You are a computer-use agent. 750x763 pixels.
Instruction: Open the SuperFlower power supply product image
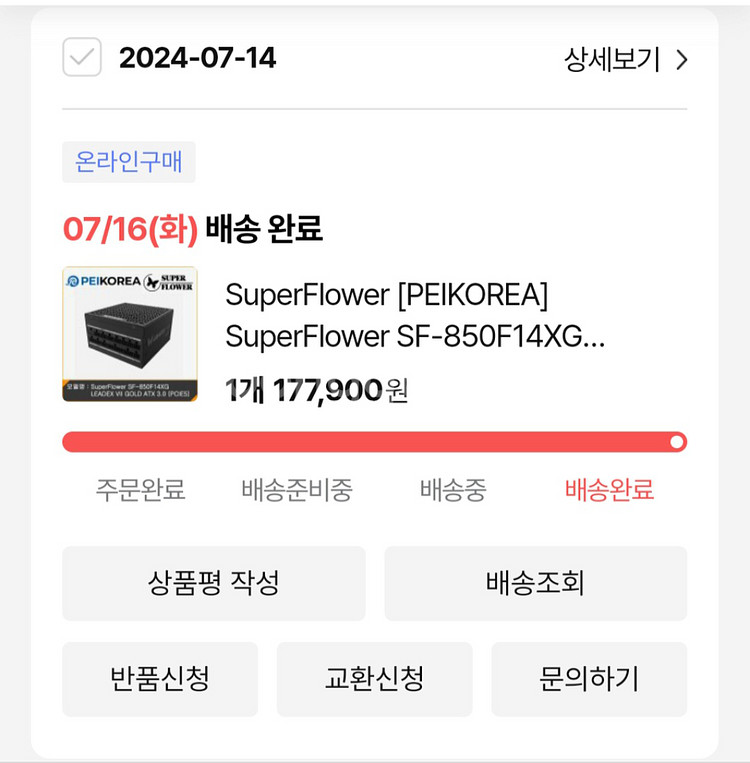tap(130, 334)
